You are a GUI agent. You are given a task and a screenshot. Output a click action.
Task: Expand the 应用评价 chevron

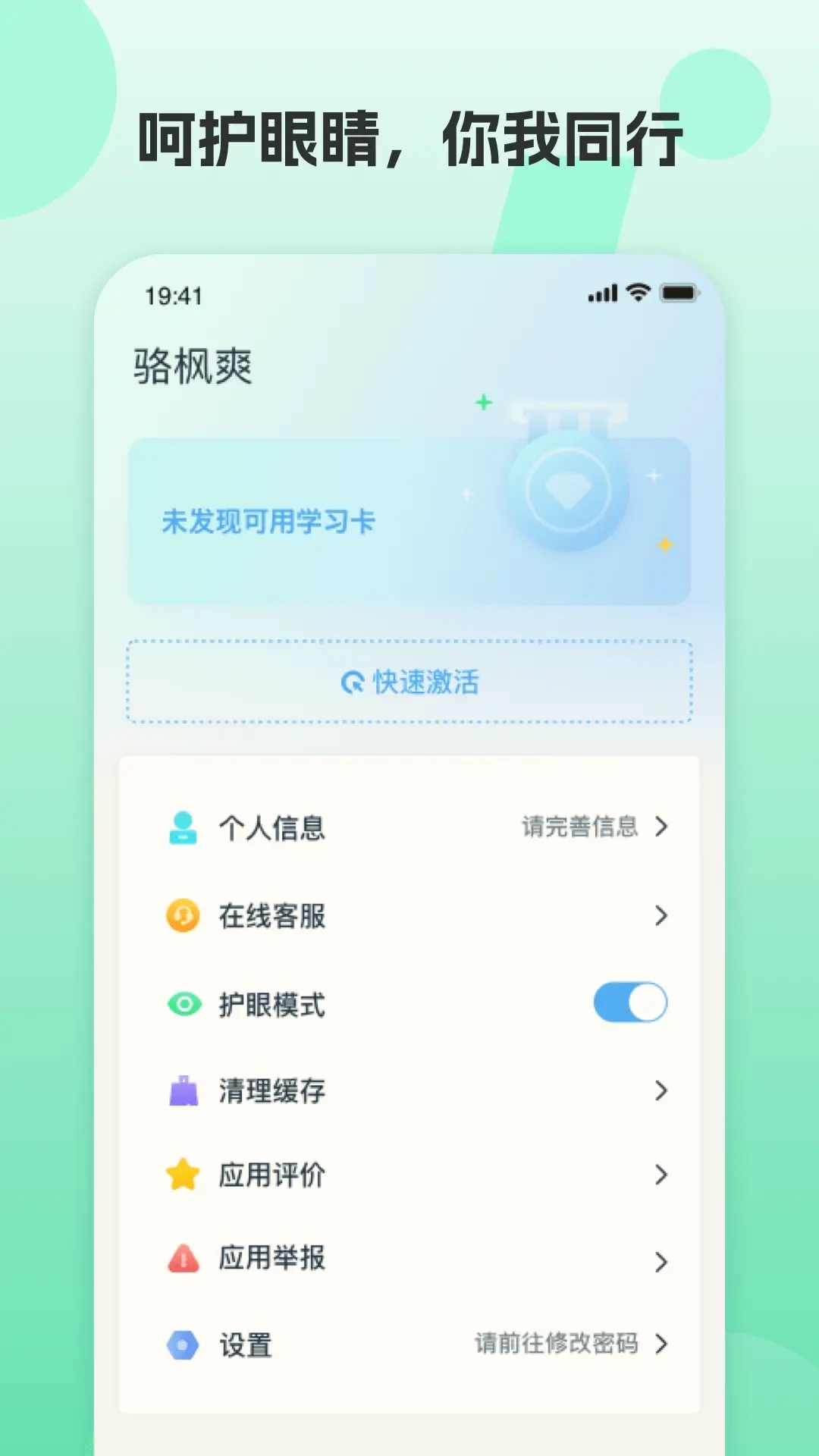click(x=660, y=1175)
